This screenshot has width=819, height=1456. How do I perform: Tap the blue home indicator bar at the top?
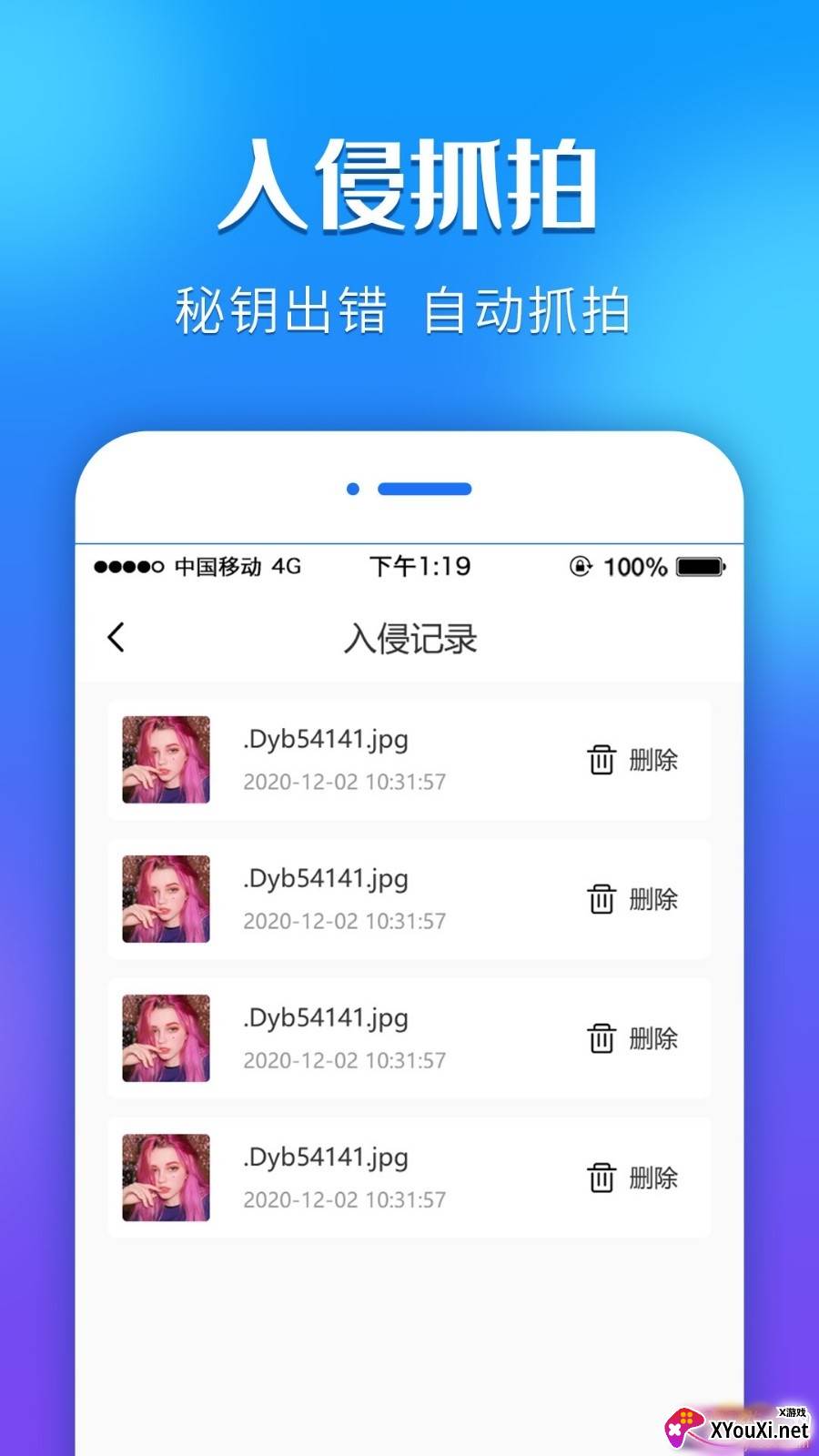click(x=424, y=489)
